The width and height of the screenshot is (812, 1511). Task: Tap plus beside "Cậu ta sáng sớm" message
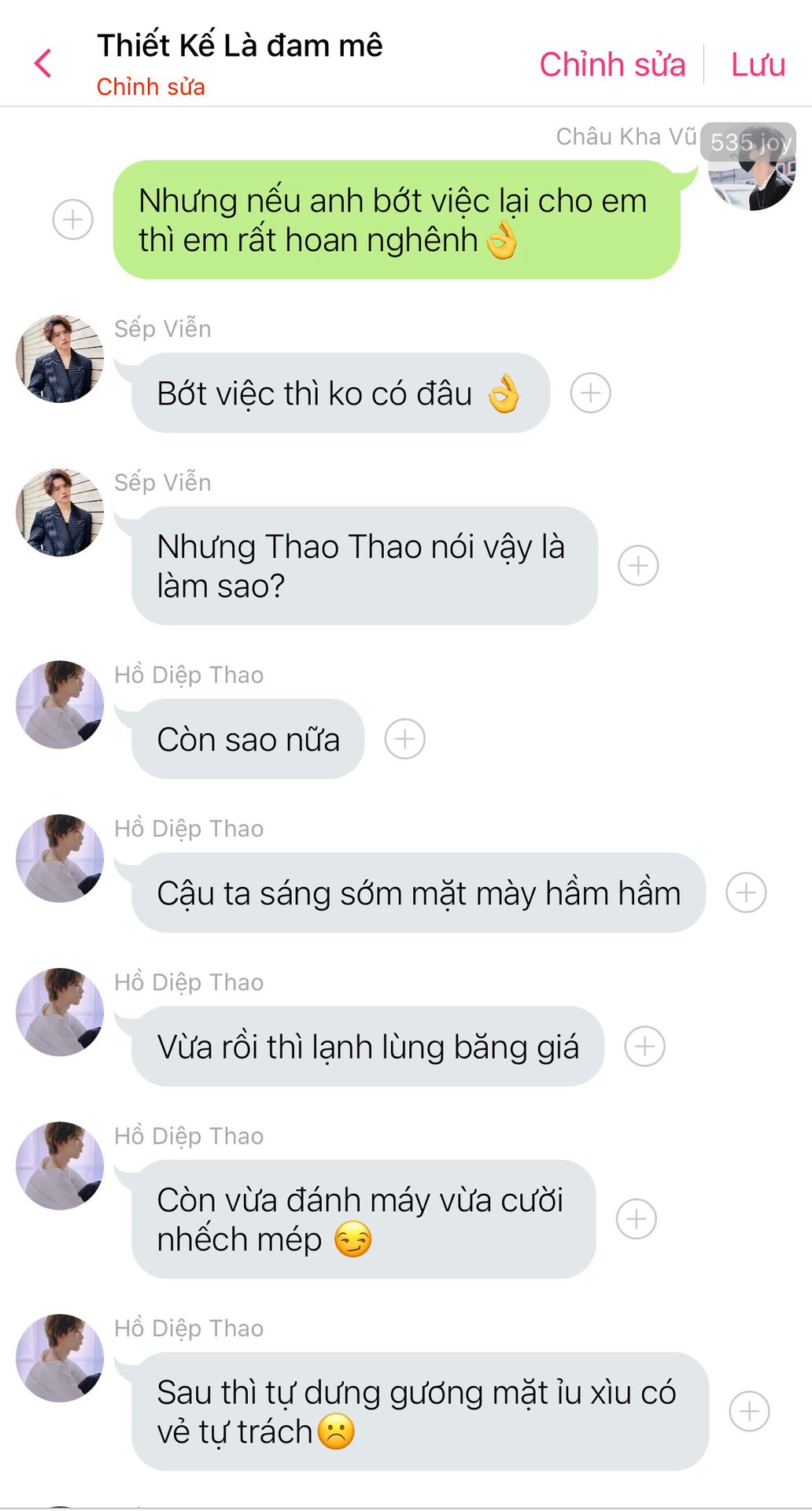[x=746, y=892]
